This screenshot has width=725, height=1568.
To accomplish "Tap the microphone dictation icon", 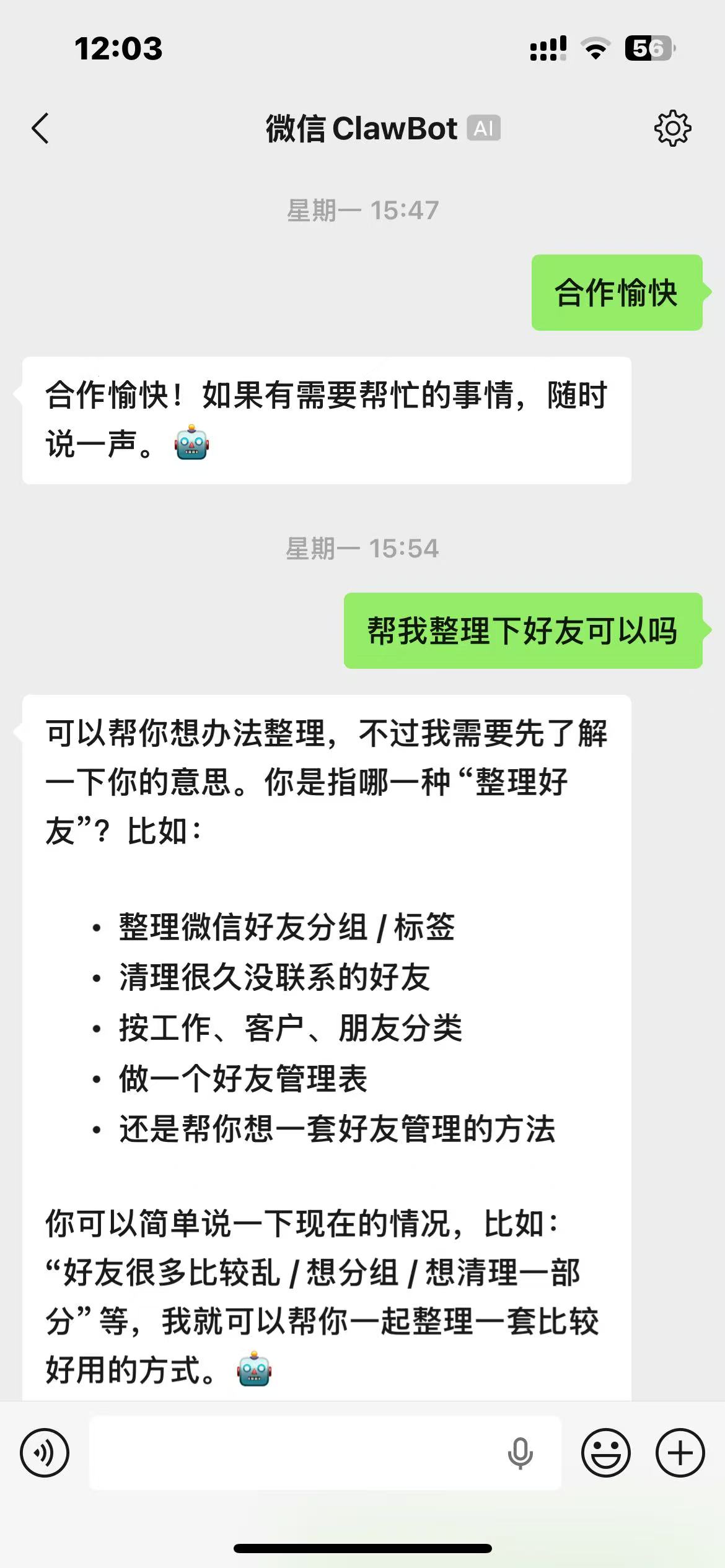I will coord(520,1453).
